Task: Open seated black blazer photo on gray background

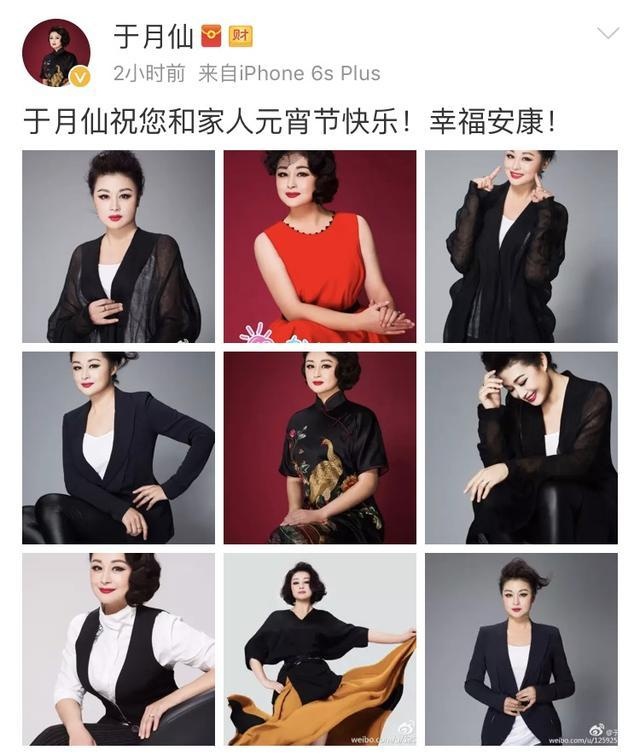Action: [x=118, y=447]
